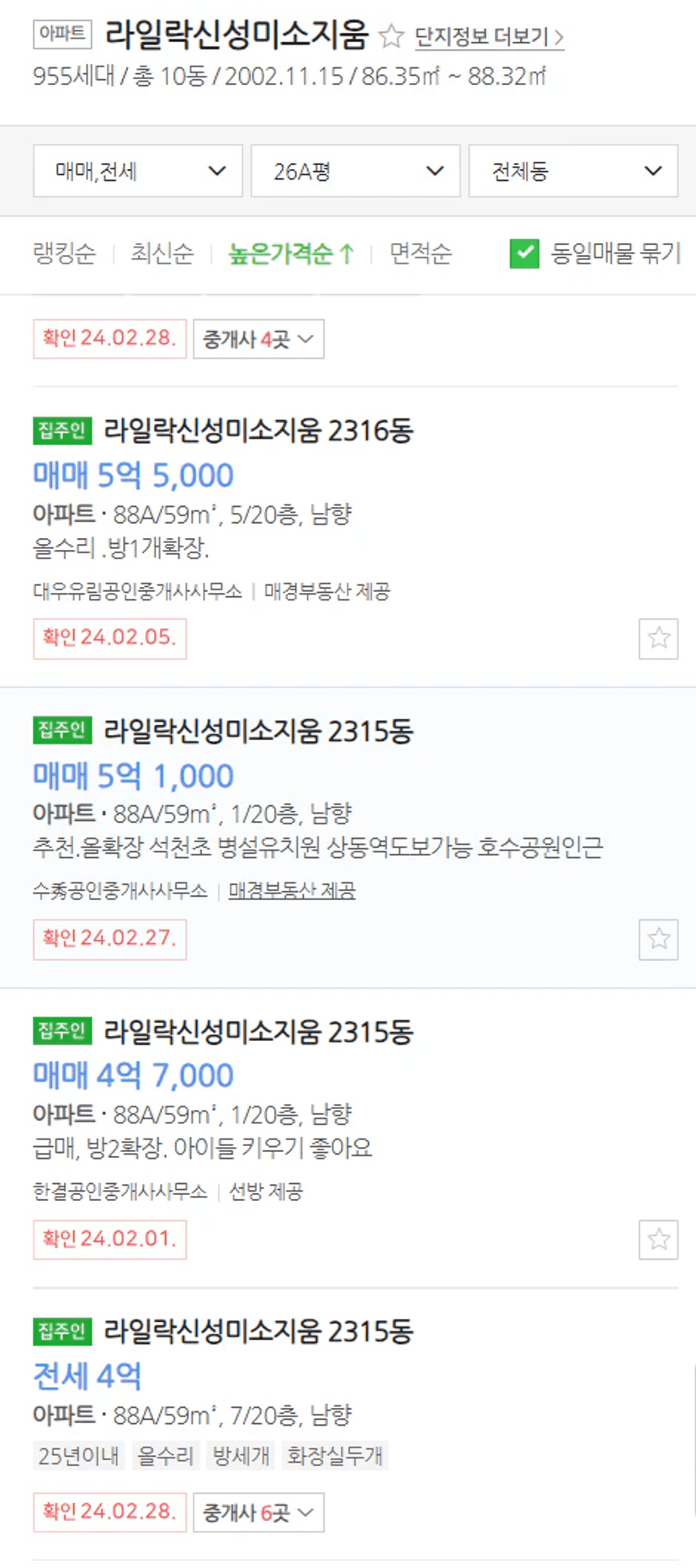Expand 중개사 6곳 agent list
Image resolution: width=696 pixels, height=1568 pixels.
258,1512
